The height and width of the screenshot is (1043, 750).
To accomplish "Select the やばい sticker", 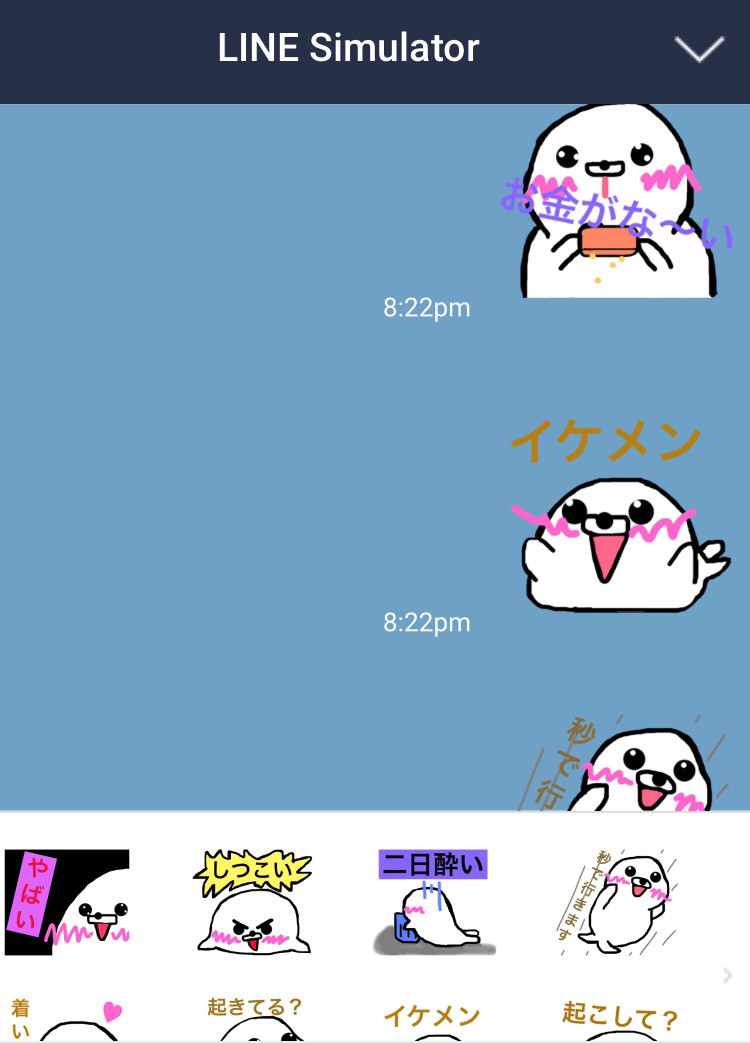I will point(67,902).
